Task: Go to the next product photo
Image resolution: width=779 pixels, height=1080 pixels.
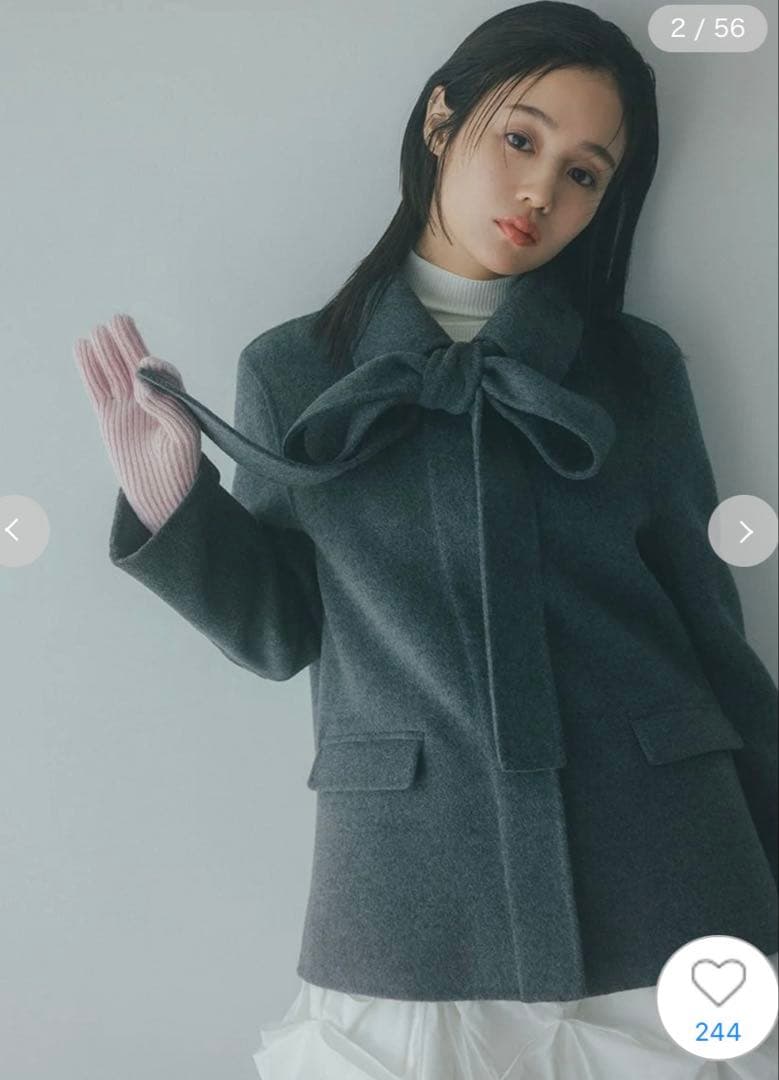Action: coord(744,531)
